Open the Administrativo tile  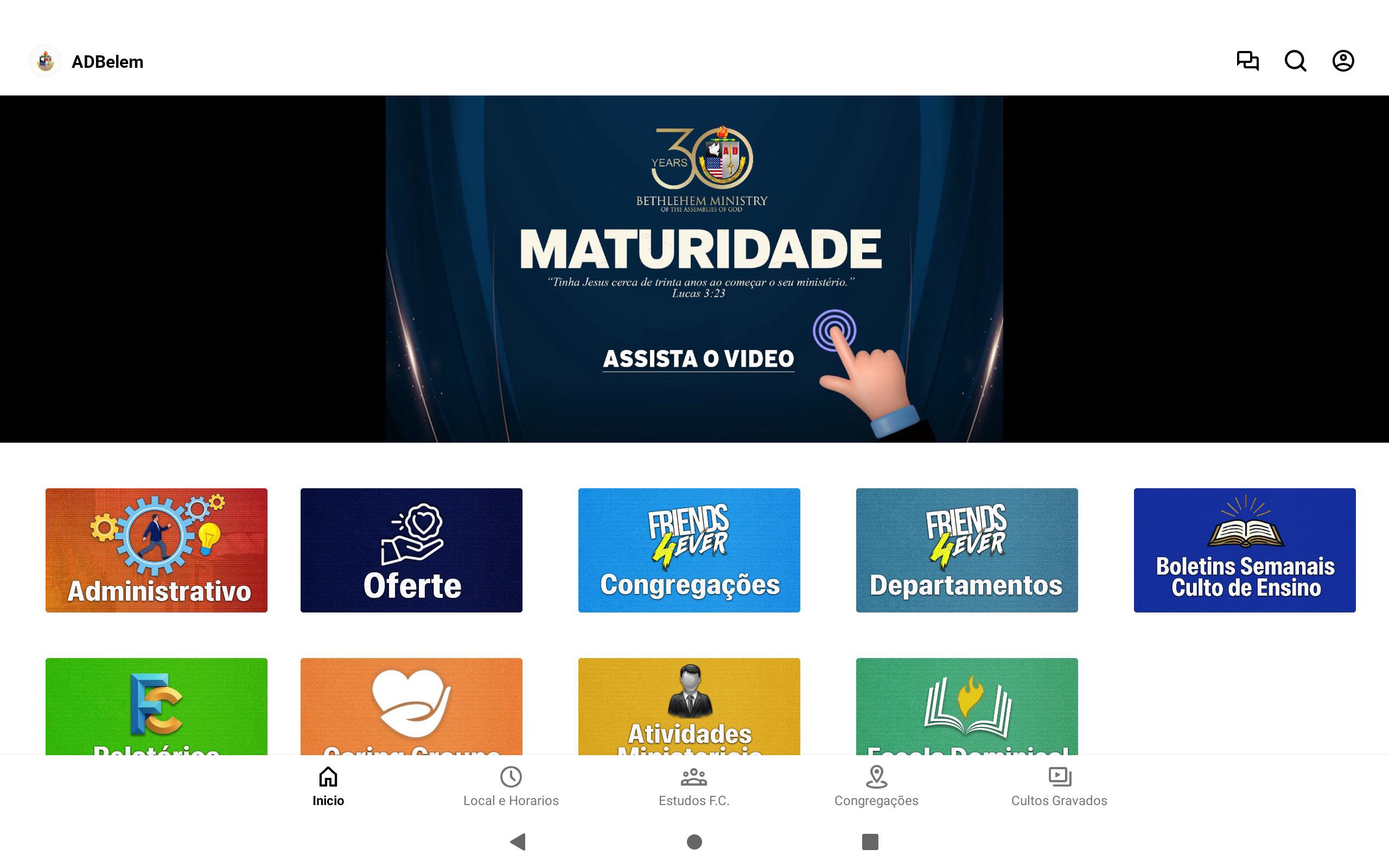156,550
